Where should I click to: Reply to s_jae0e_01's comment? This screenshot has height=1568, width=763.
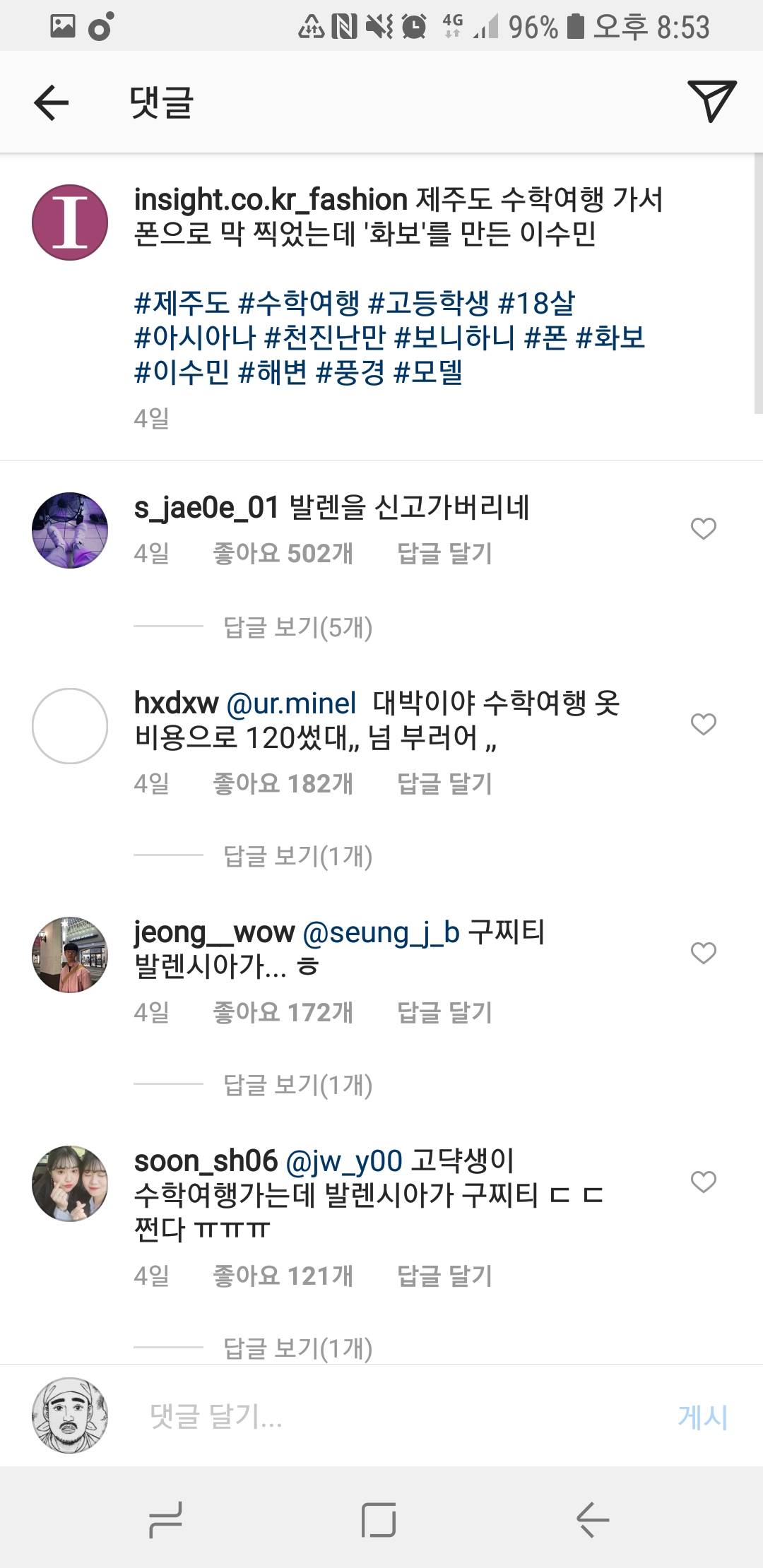point(444,553)
